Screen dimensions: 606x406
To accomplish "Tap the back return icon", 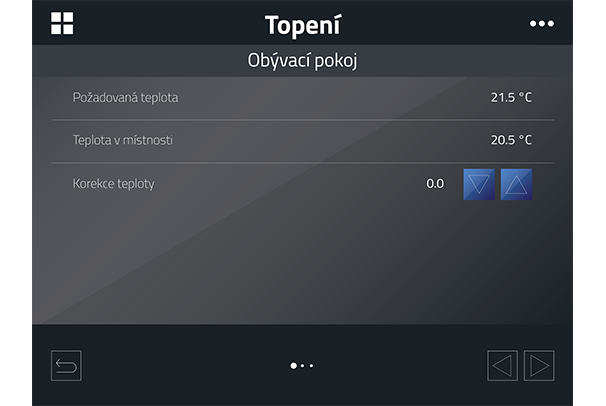I will coord(66,366).
